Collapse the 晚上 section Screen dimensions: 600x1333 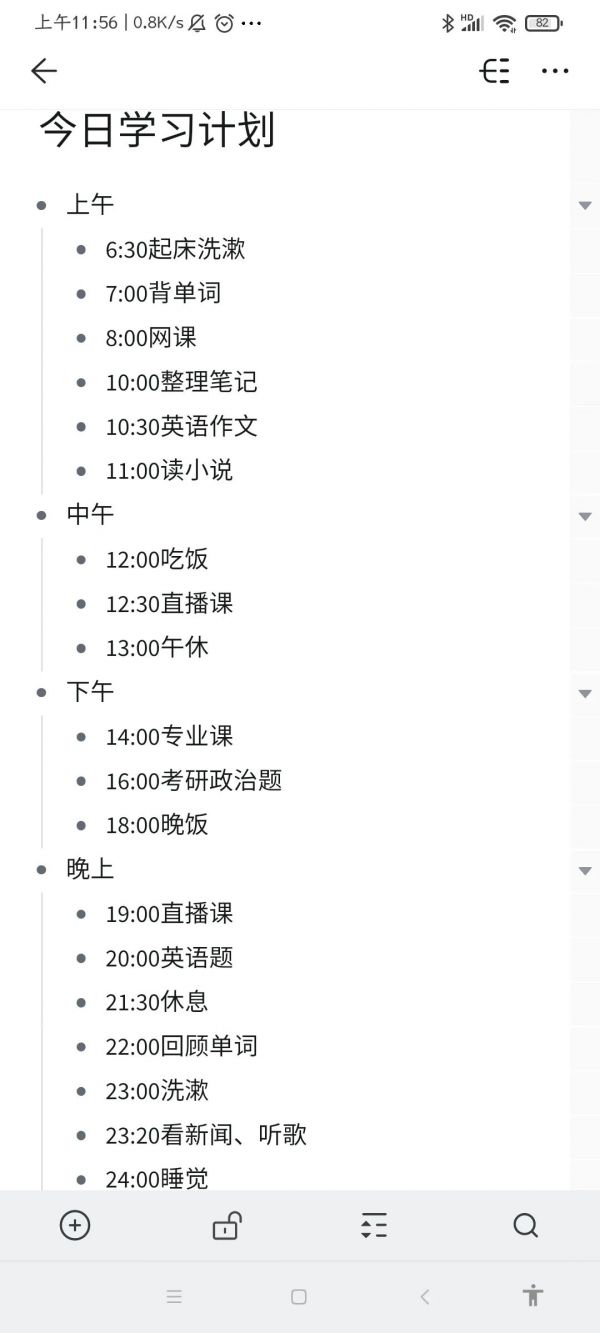pos(585,871)
